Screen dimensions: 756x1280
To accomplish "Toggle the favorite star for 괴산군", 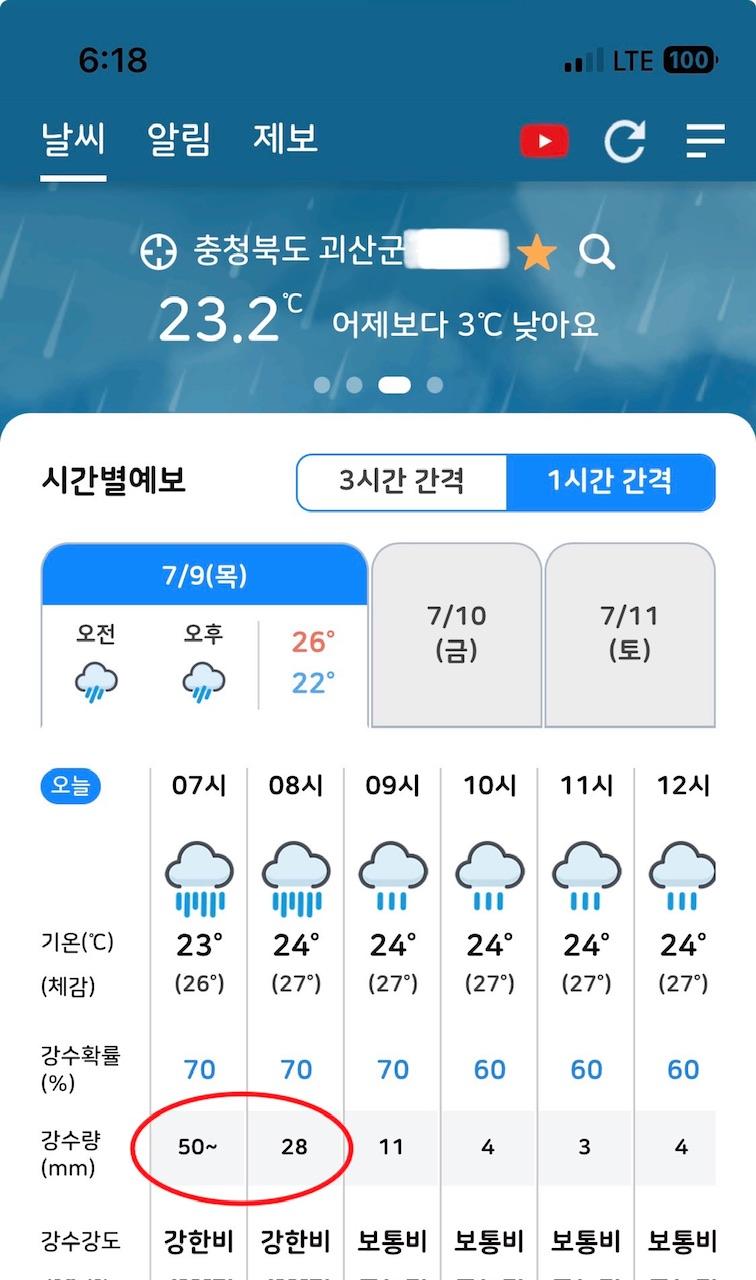I will pyautogui.click(x=537, y=253).
